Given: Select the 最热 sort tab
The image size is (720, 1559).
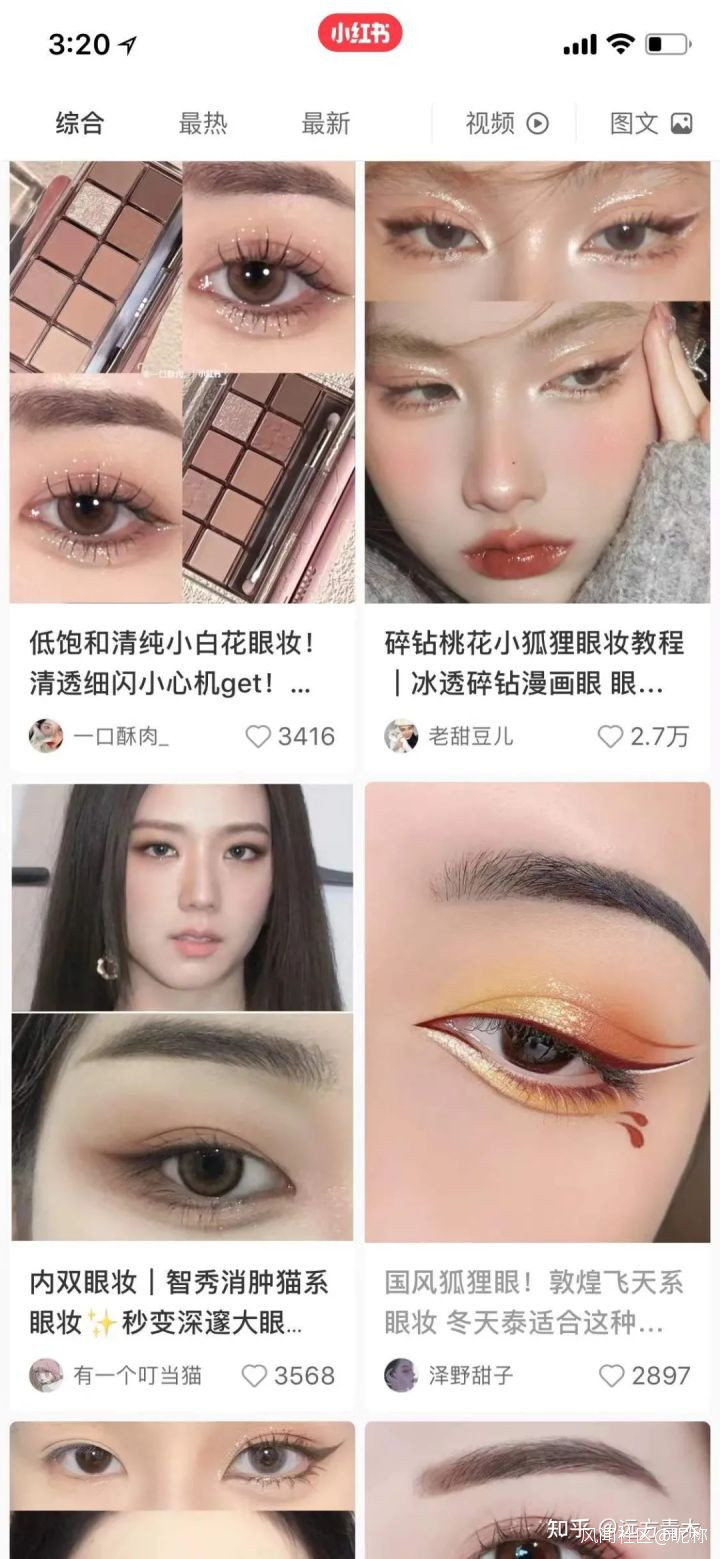Looking at the screenshot, I should click(x=203, y=123).
